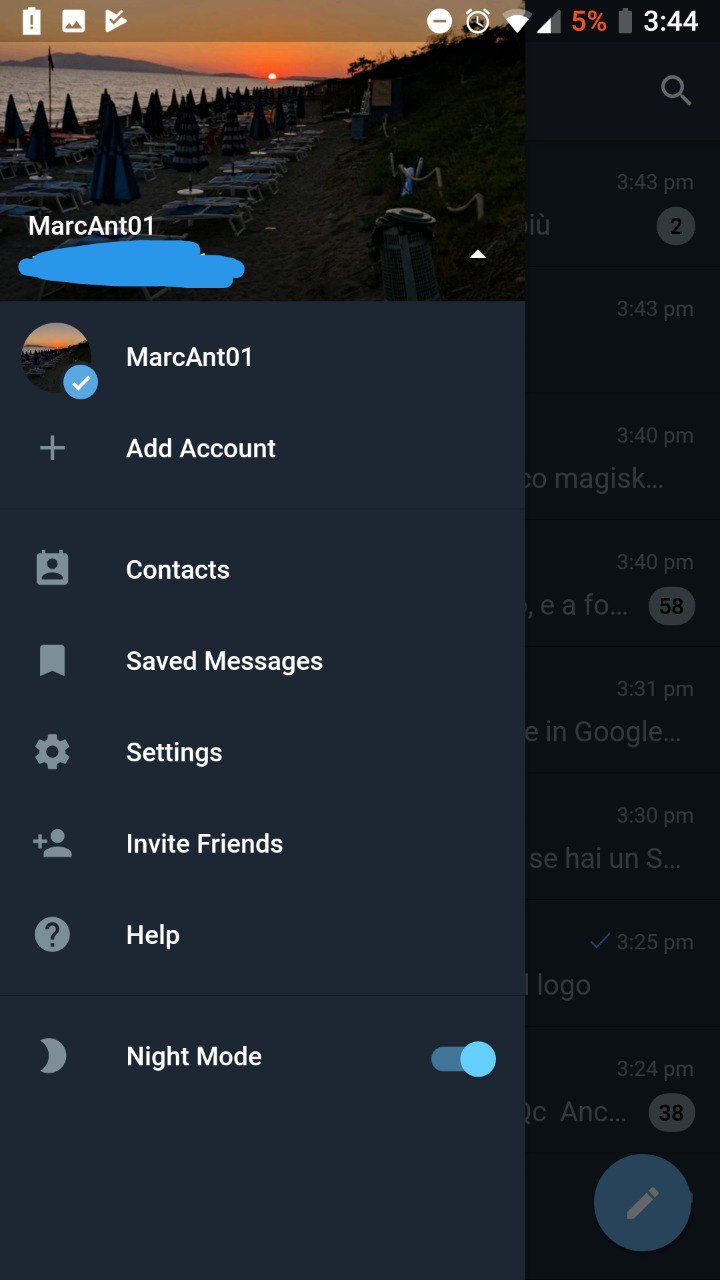
Task: Tap the alarm icon in status bar
Action: [x=477, y=20]
